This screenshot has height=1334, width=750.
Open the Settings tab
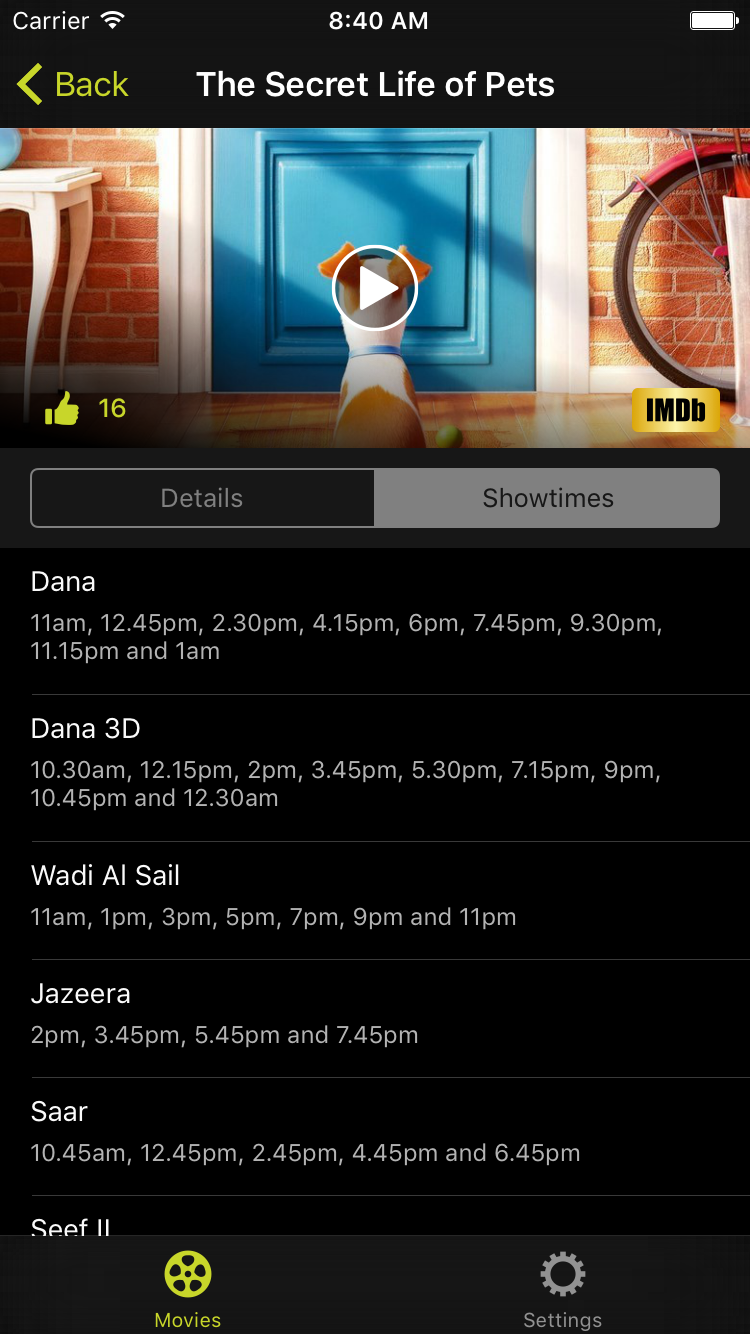pyautogui.click(x=563, y=1288)
